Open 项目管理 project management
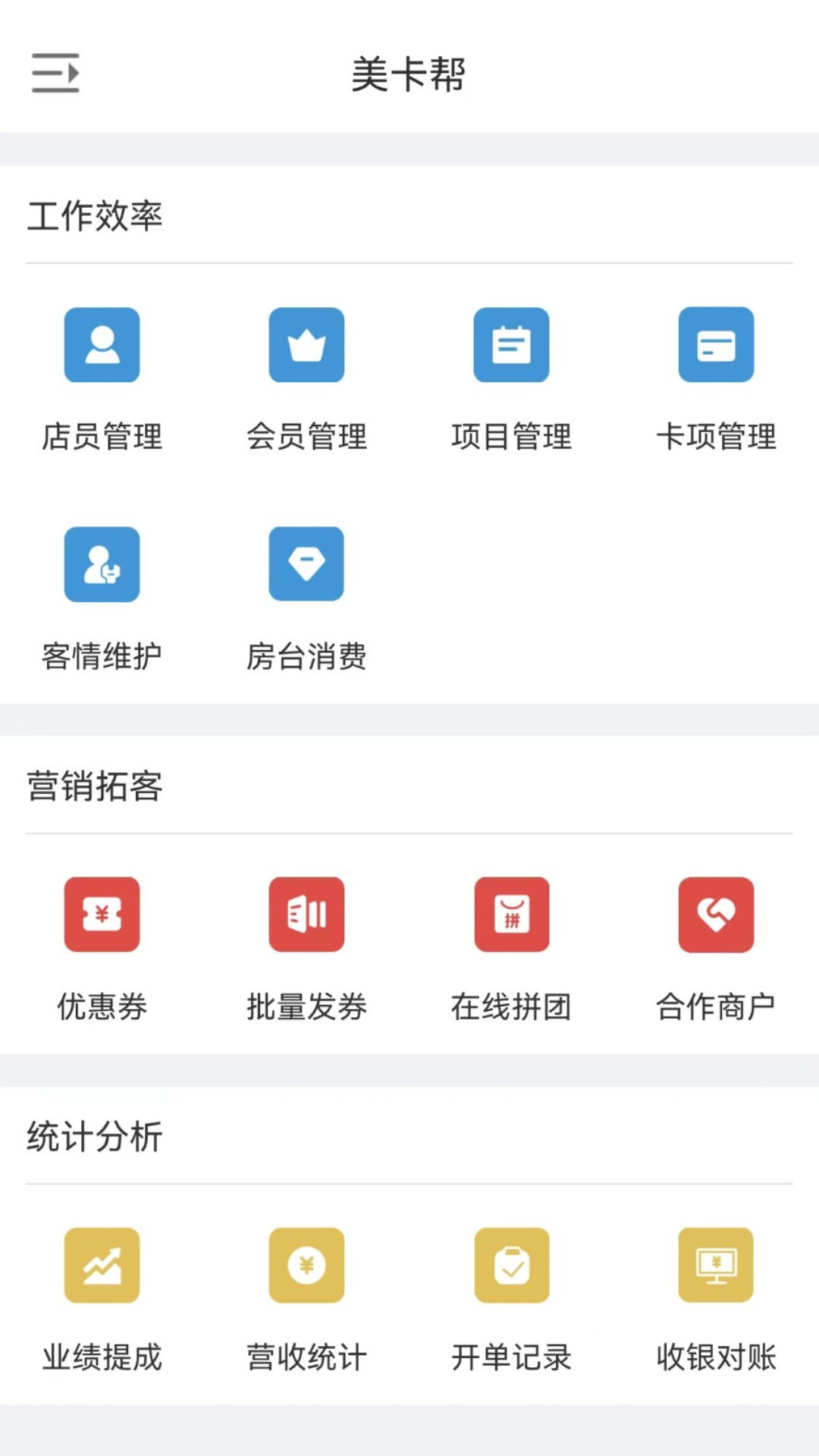Image resolution: width=819 pixels, height=1456 pixels. point(511,345)
